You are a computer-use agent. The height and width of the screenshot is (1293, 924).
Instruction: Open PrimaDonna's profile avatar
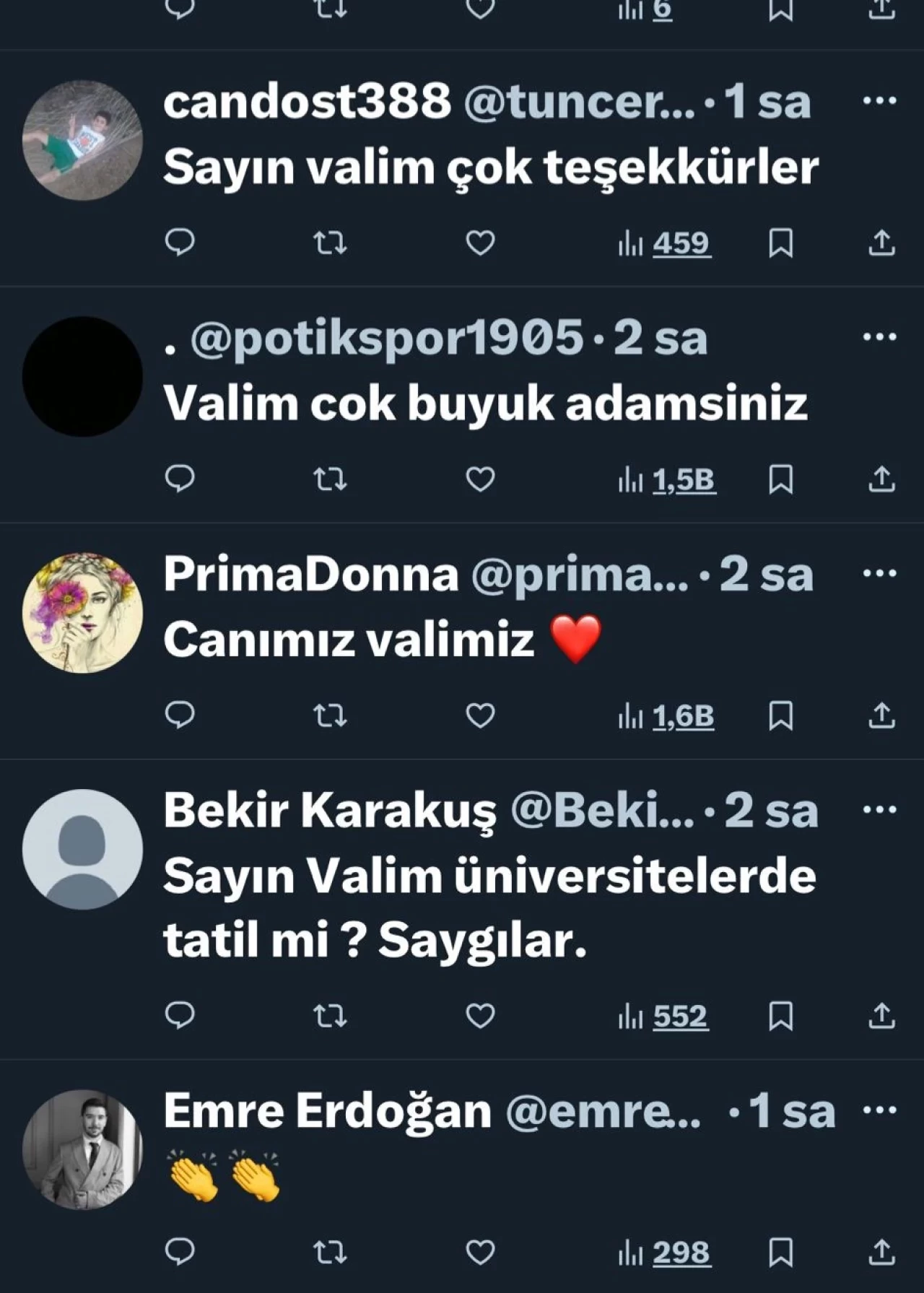click(82, 613)
